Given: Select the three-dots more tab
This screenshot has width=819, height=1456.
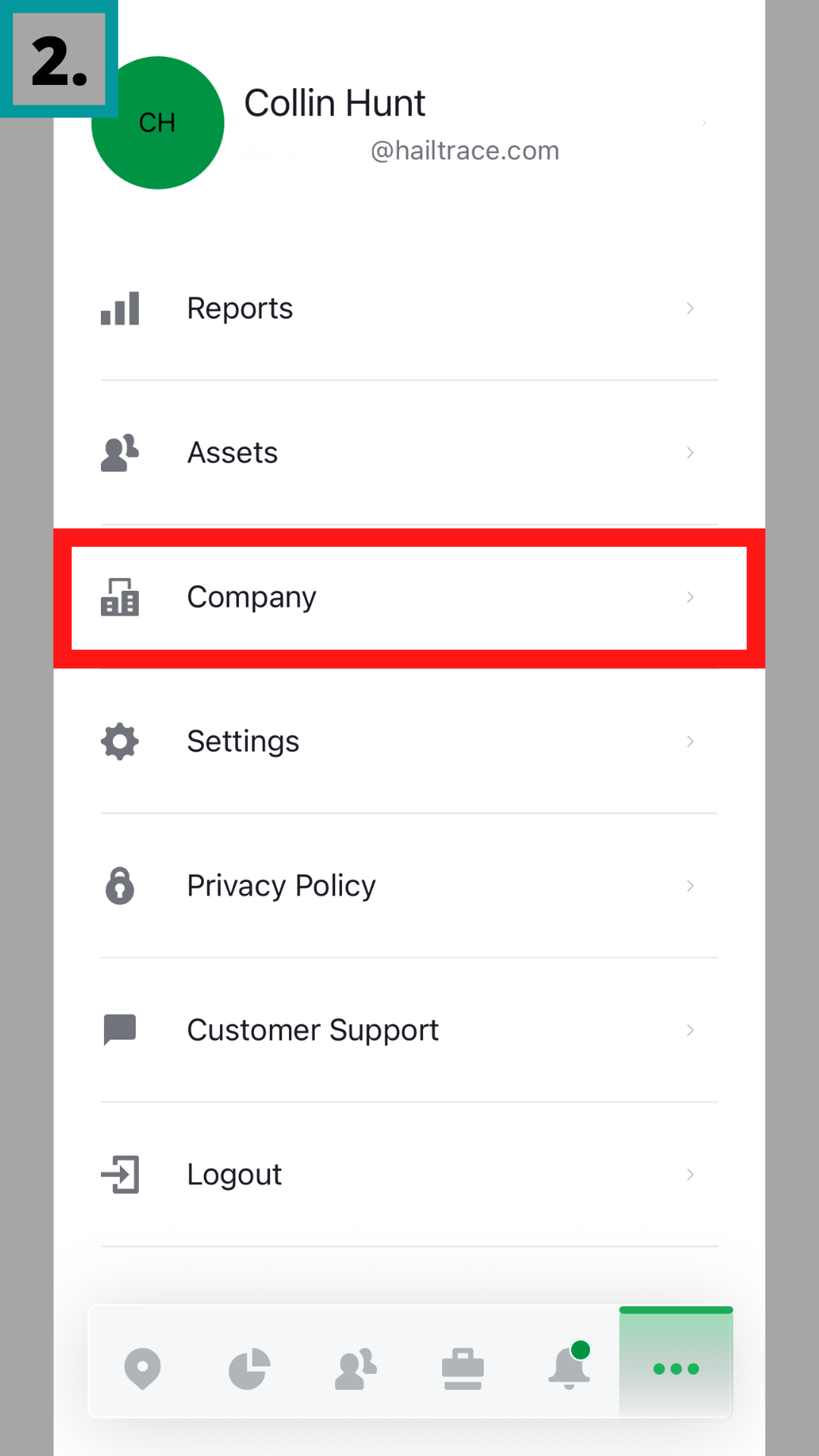Looking at the screenshot, I should click(676, 1369).
